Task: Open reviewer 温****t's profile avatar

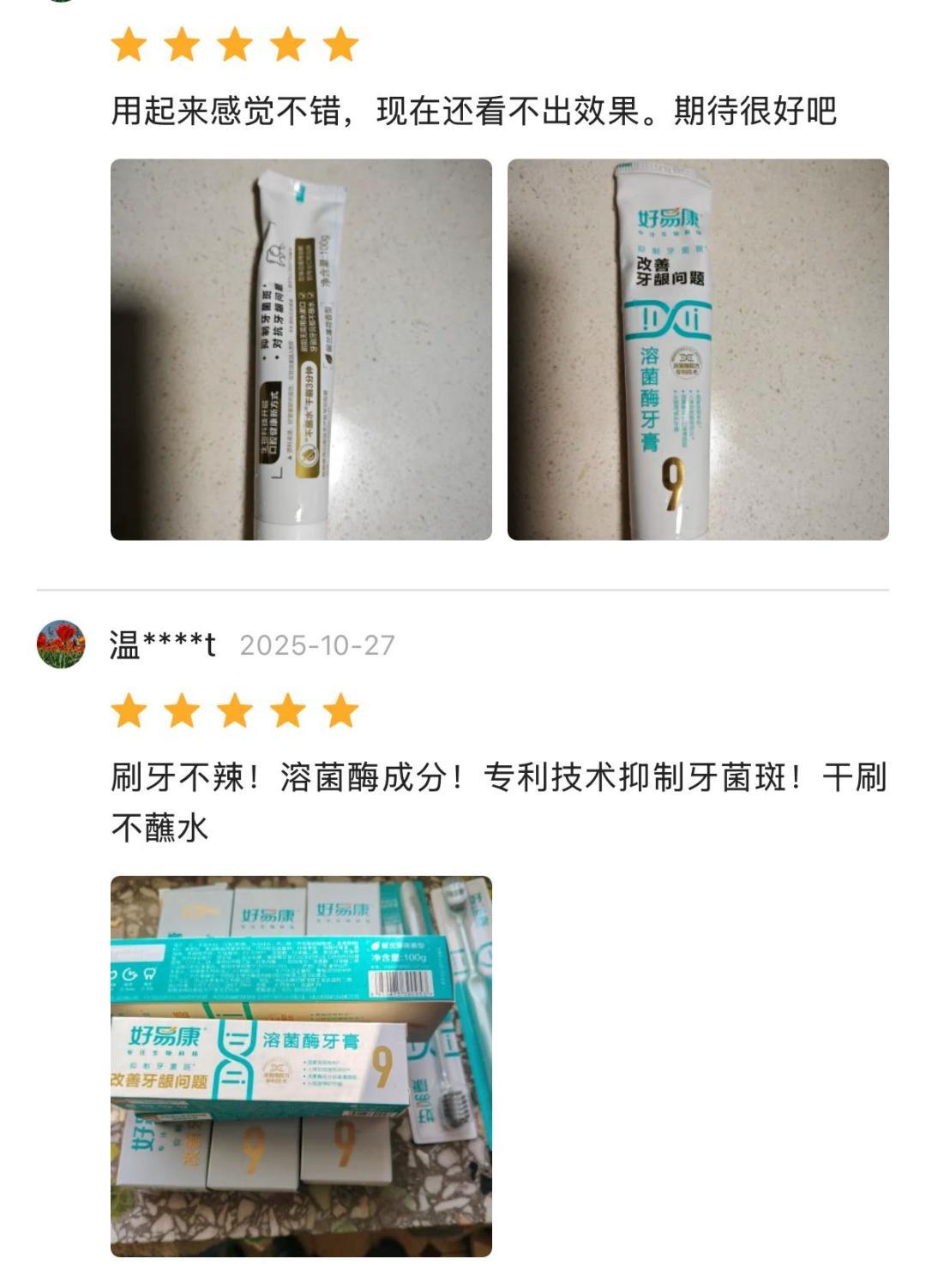Action: click(61, 644)
